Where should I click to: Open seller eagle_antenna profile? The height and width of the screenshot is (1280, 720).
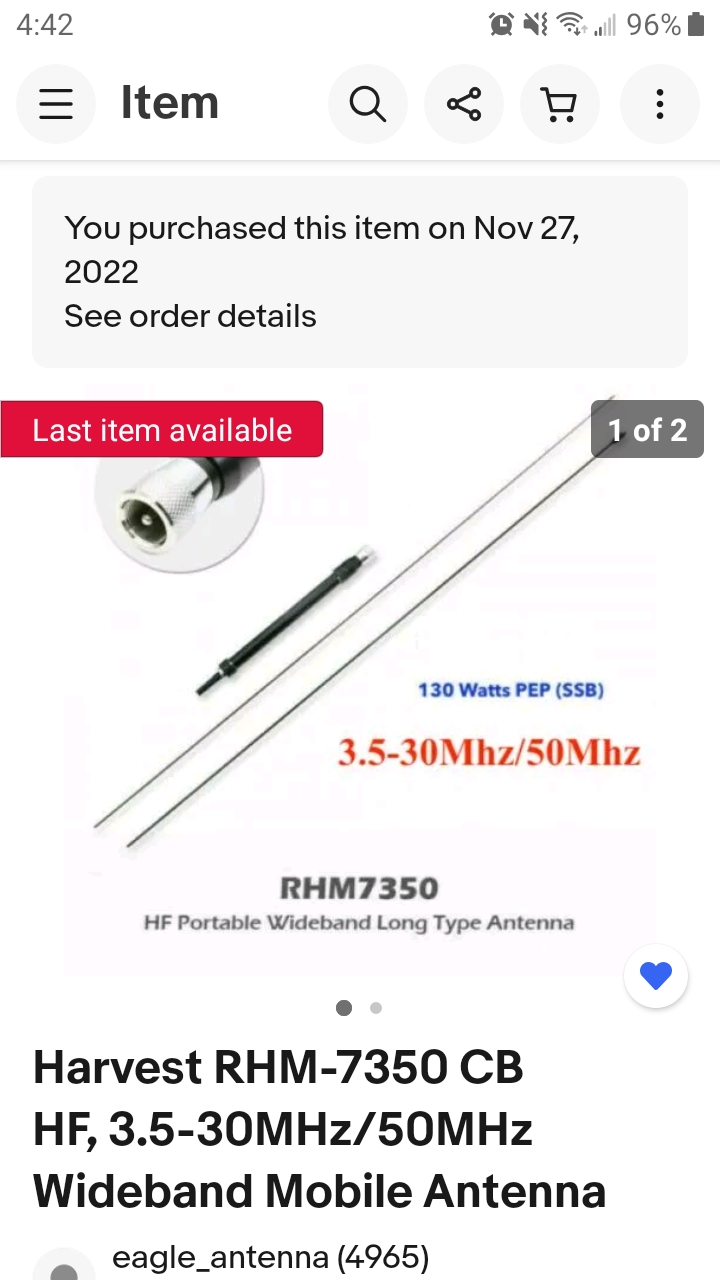tap(270, 1257)
